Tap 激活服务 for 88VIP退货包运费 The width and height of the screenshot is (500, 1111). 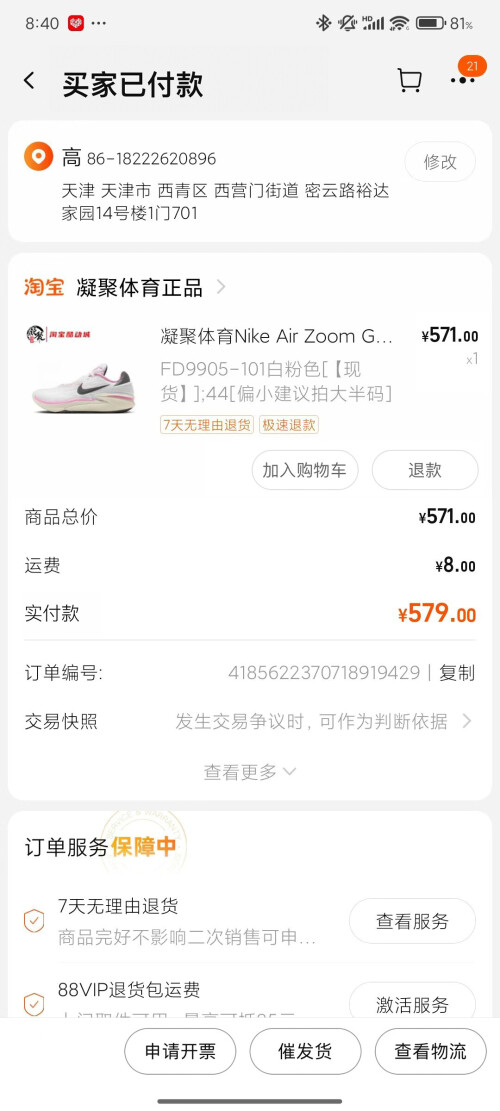[x=412, y=1004]
